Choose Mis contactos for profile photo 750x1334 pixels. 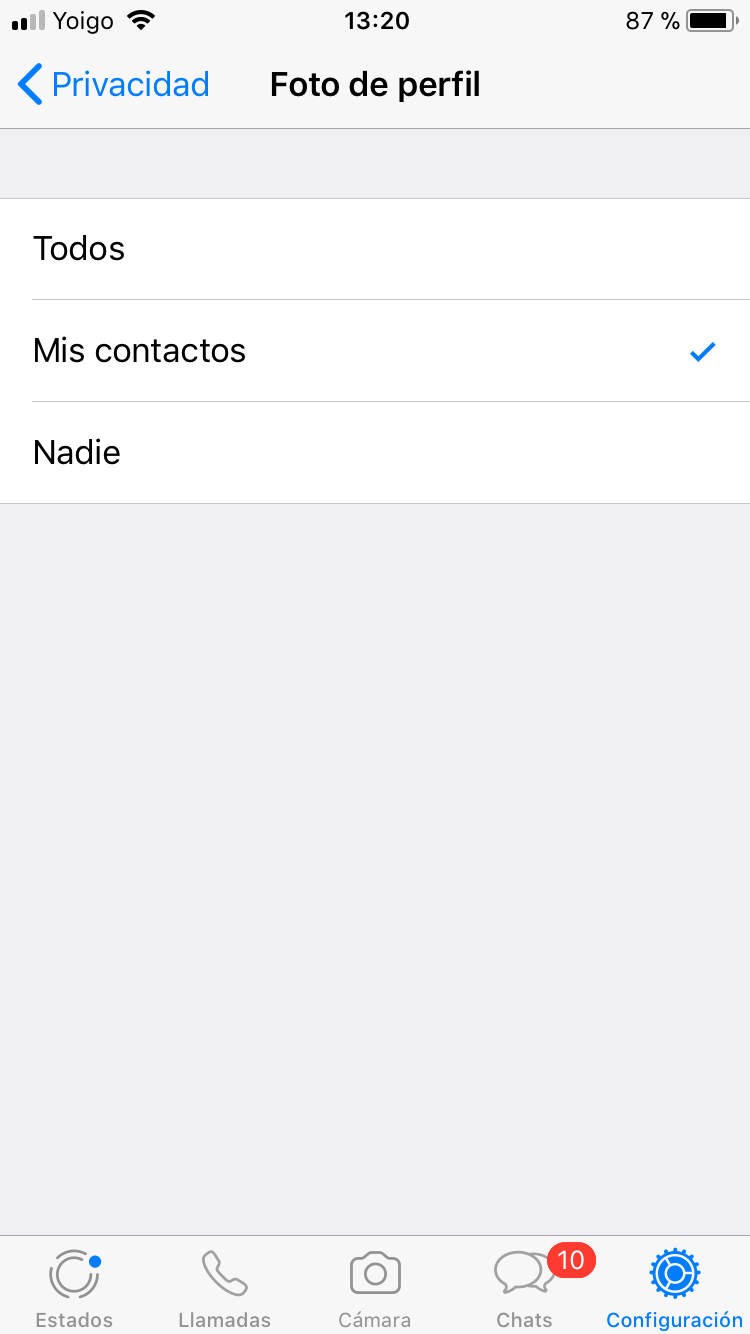tap(375, 351)
